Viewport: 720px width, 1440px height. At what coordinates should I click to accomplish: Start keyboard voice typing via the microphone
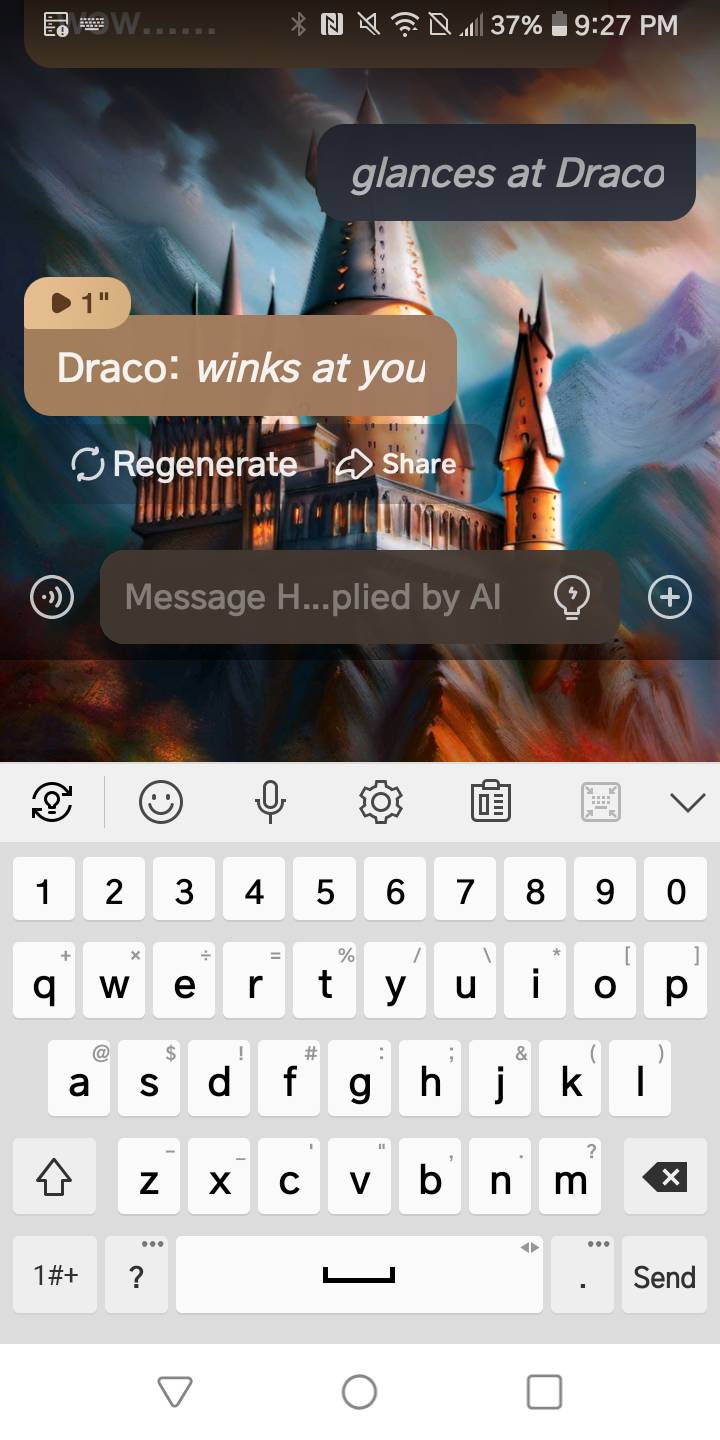[270, 802]
